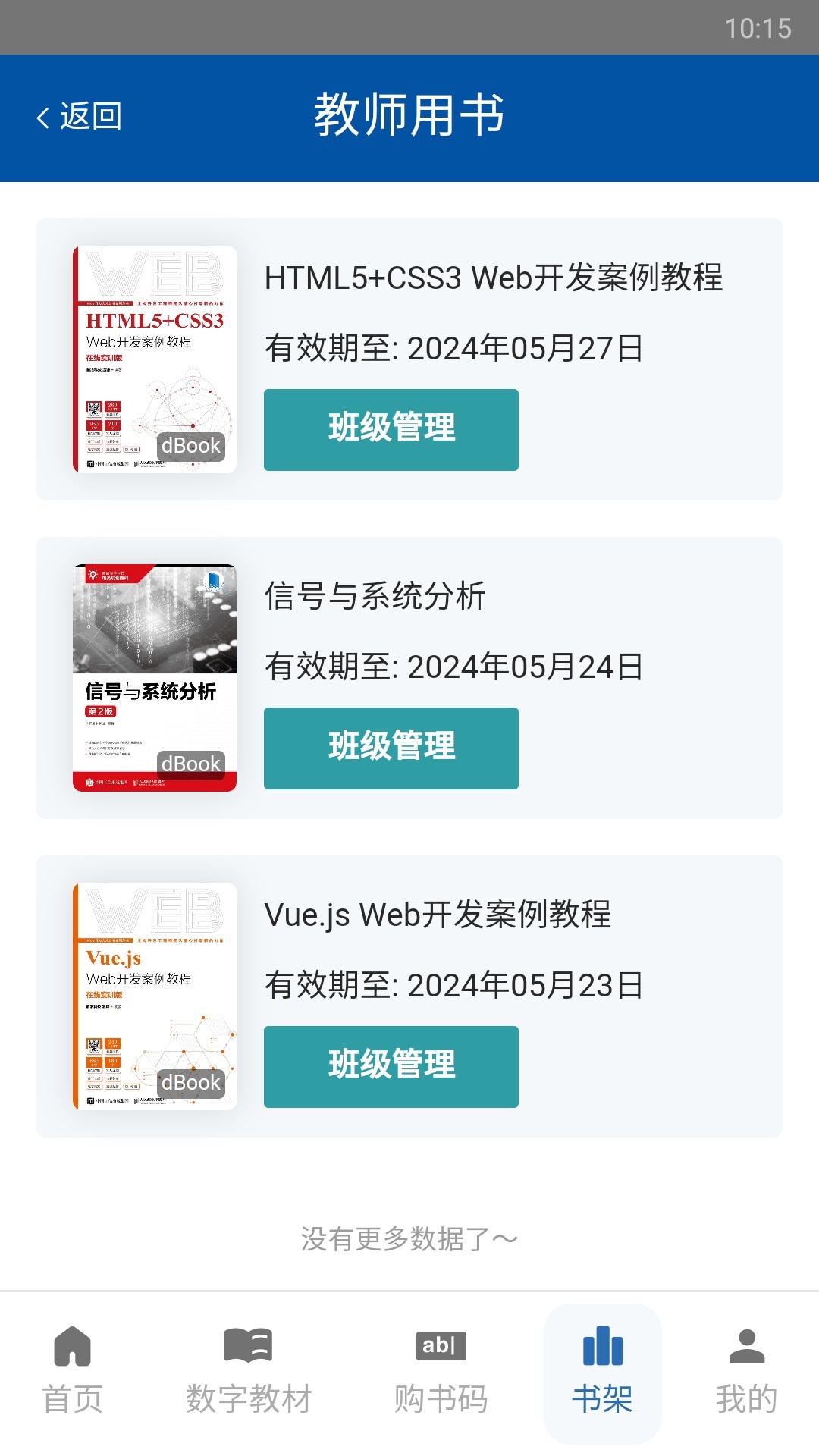The image size is (819, 1456).
Task: Open the 信号与系统分析 cover thumbnail
Action: (x=154, y=675)
